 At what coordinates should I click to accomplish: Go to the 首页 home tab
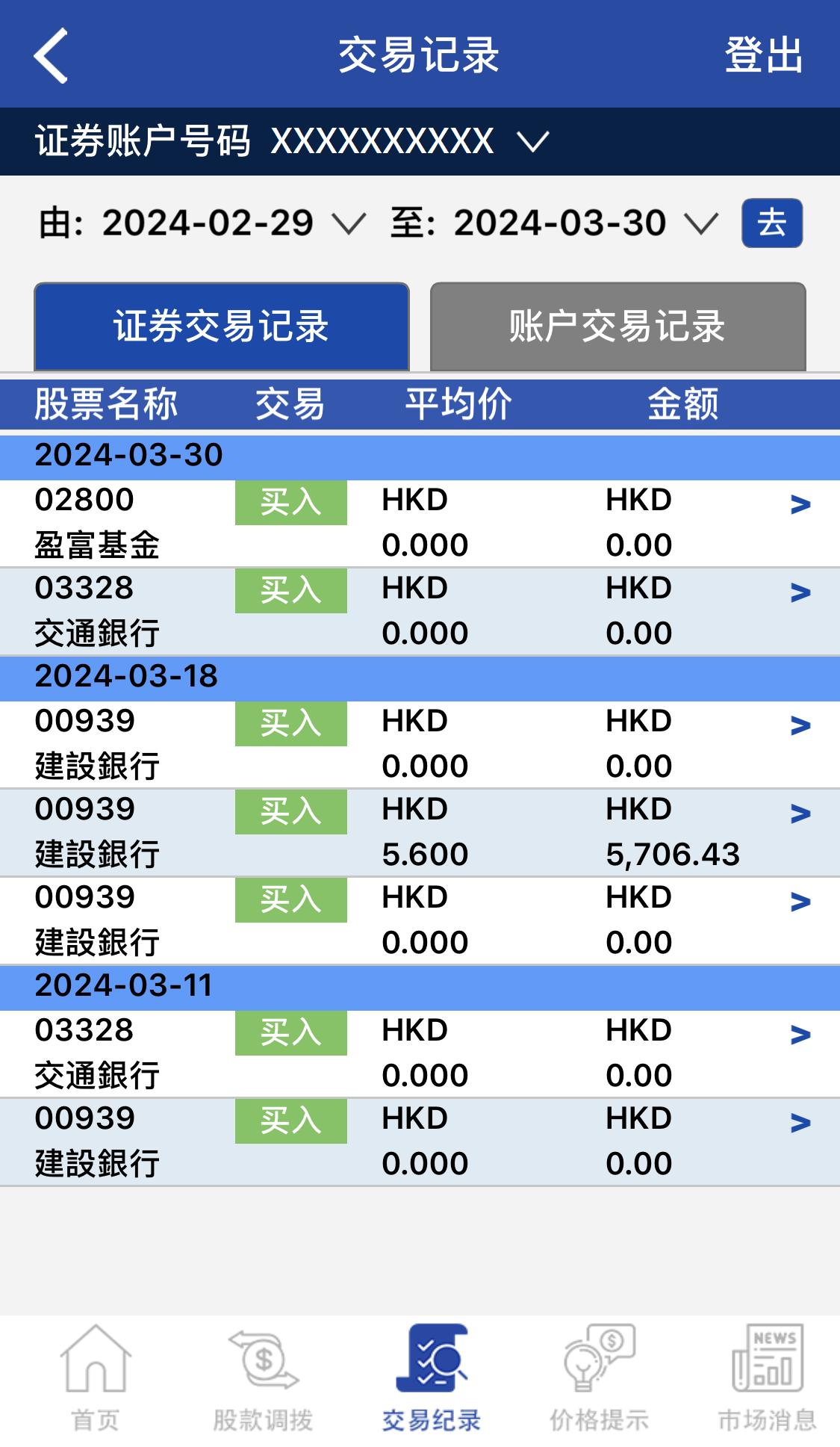(95, 1378)
